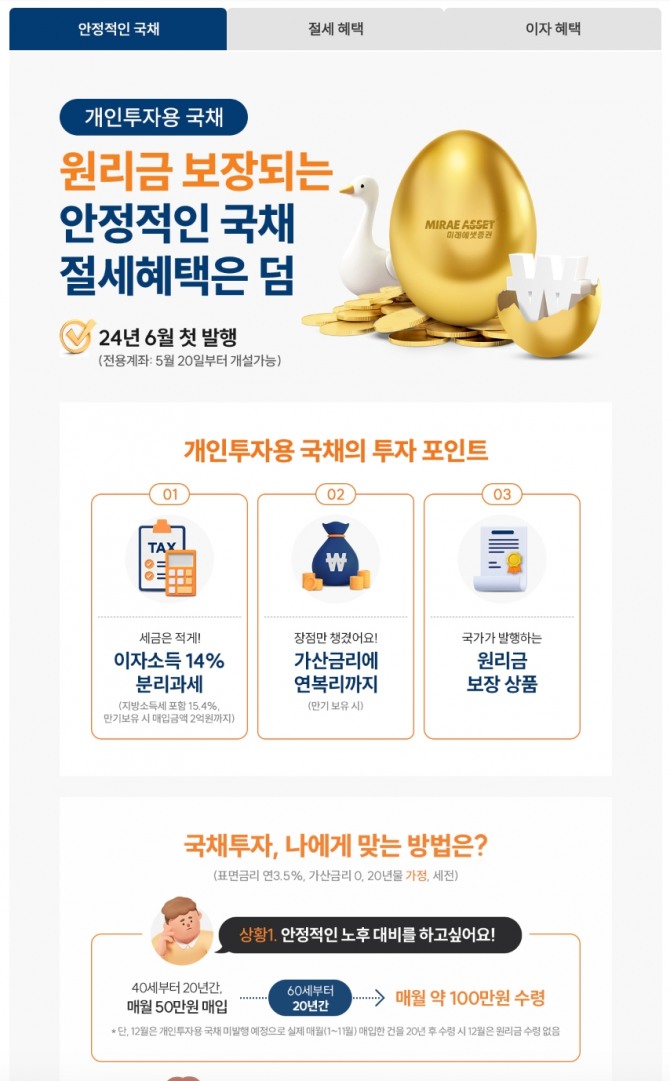Switch to the 안정적인 국채 tab

(x=118, y=29)
